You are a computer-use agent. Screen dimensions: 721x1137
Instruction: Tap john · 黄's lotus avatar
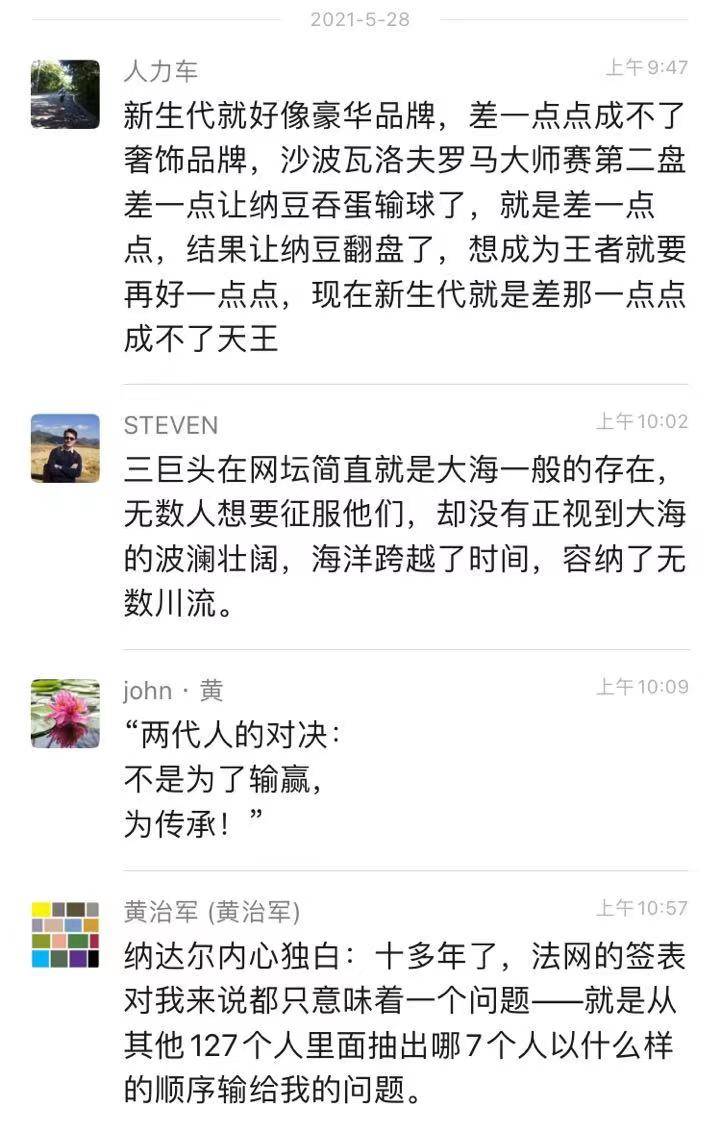(65, 713)
